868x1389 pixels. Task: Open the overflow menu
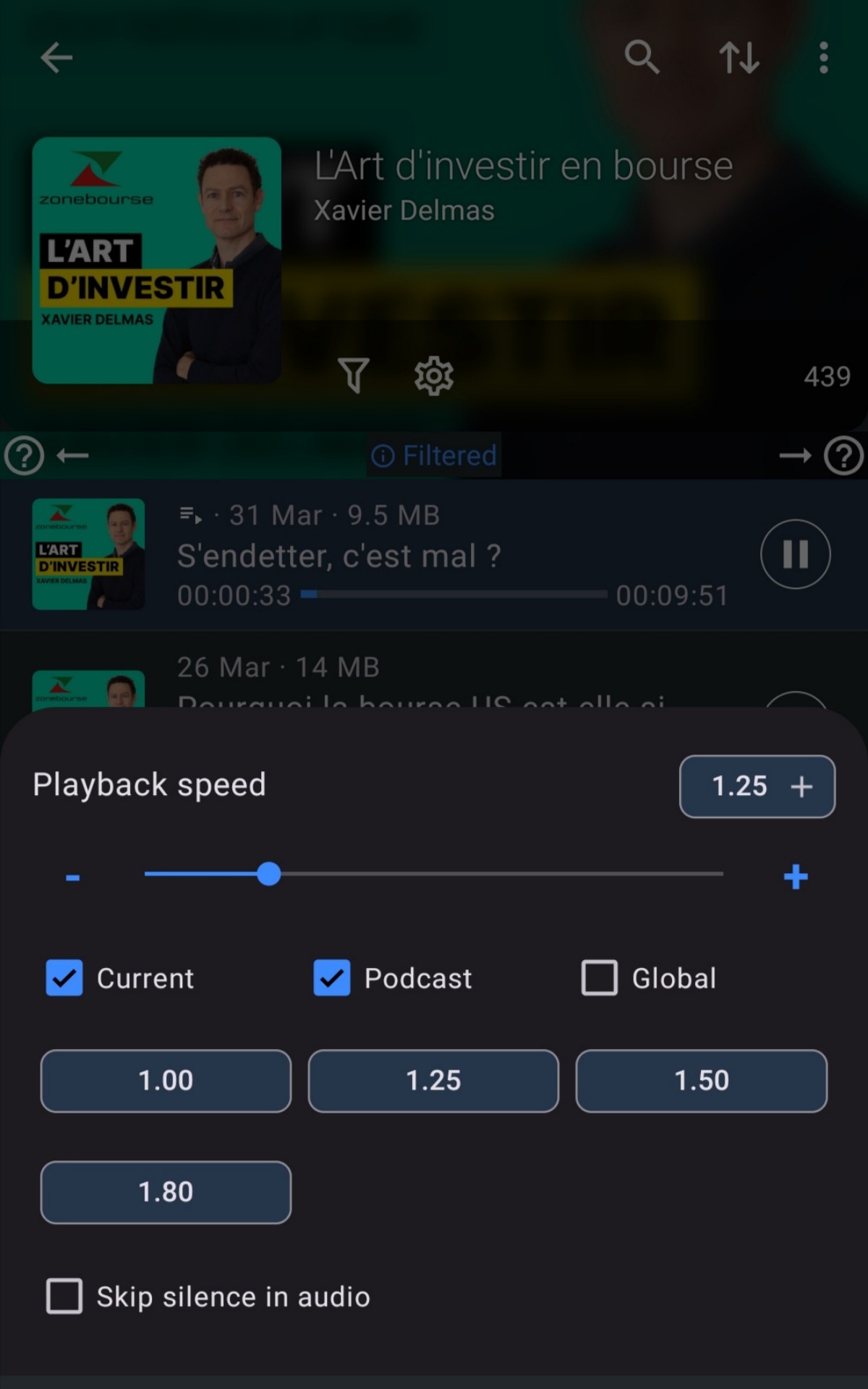[x=823, y=58]
